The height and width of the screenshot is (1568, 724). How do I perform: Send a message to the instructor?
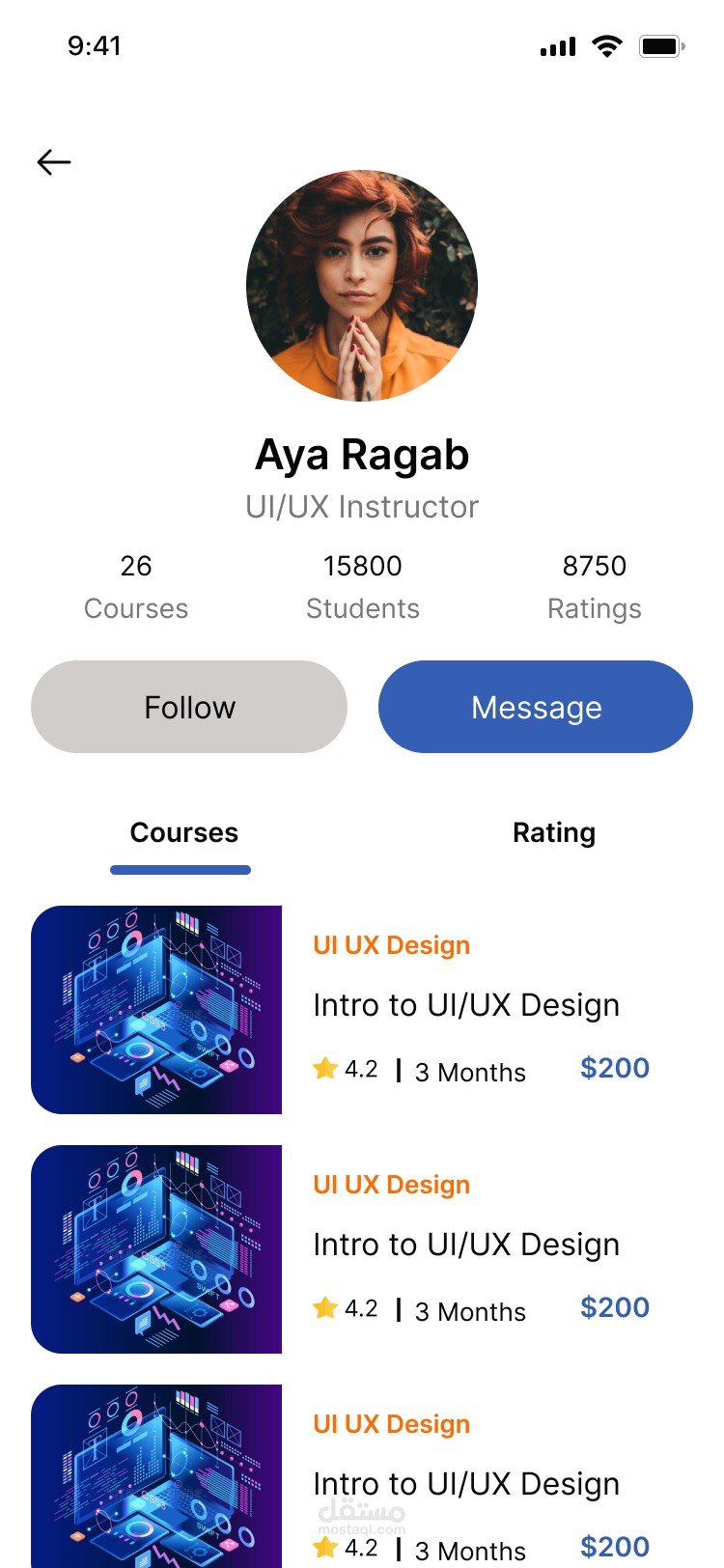click(x=536, y=707)
